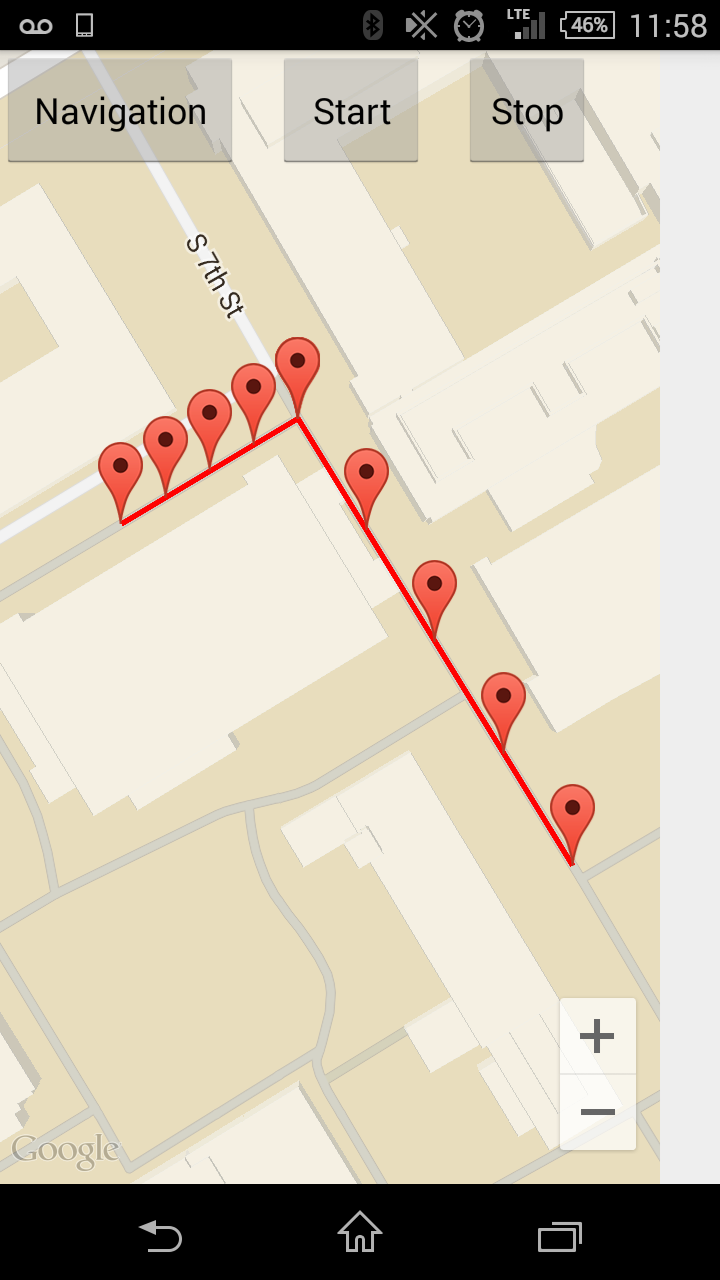
Task: Select the last marker at the route's end
Action: [x=572, y=823]
